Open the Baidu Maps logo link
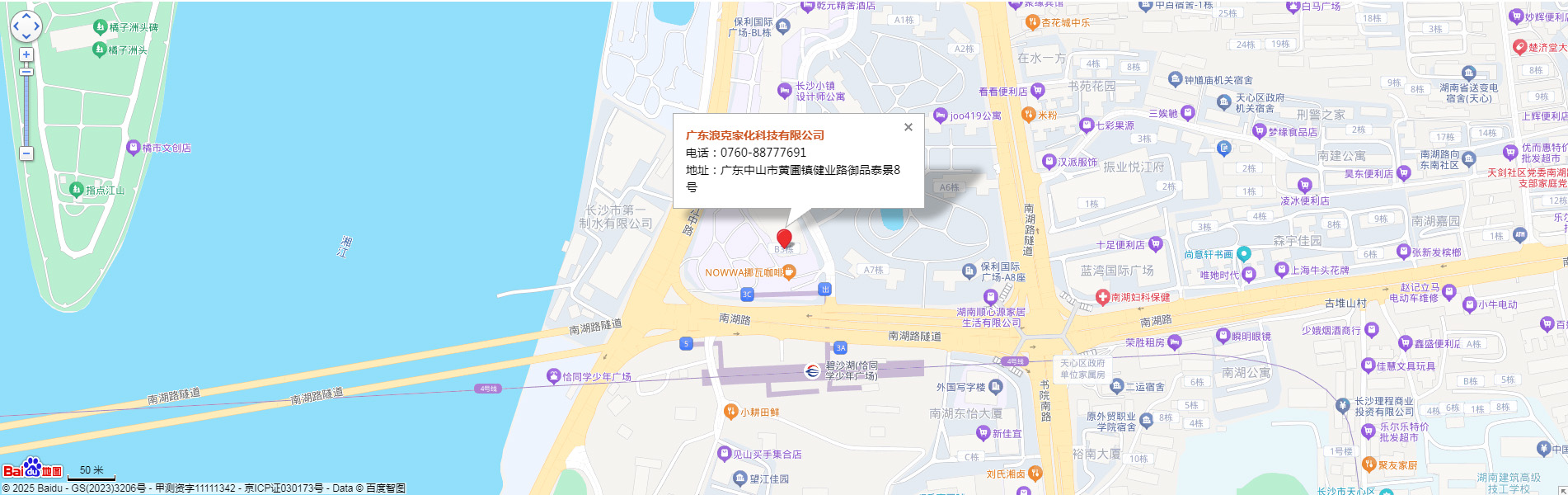Screen dimensions: 1568x495 pyautogui.click(x=33, y=469)
